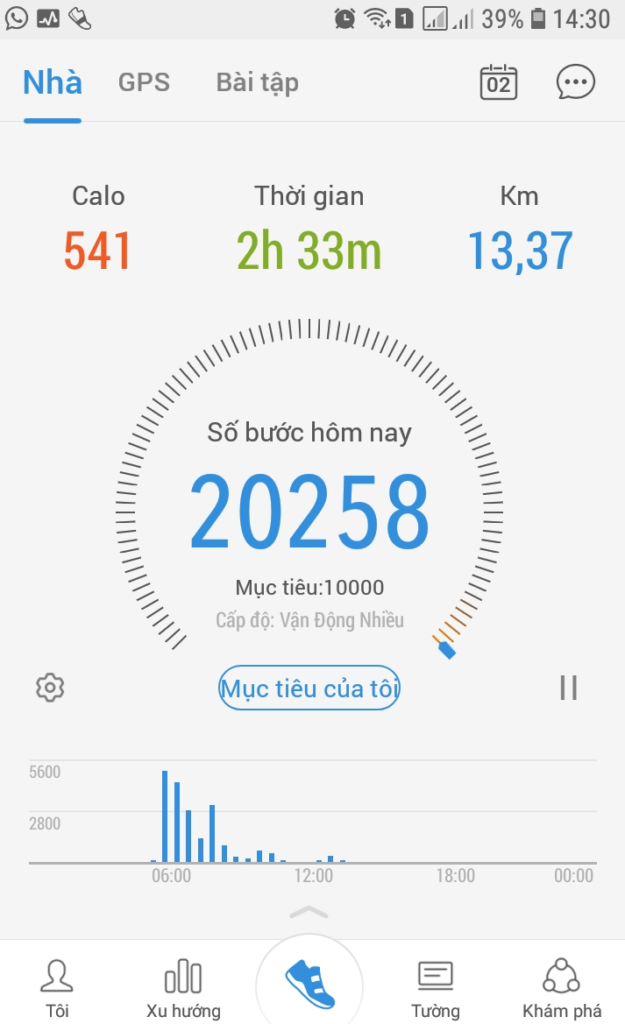The image size is (625, 1024).
Task: Pause step counting
Action: [x=569, y=688]
